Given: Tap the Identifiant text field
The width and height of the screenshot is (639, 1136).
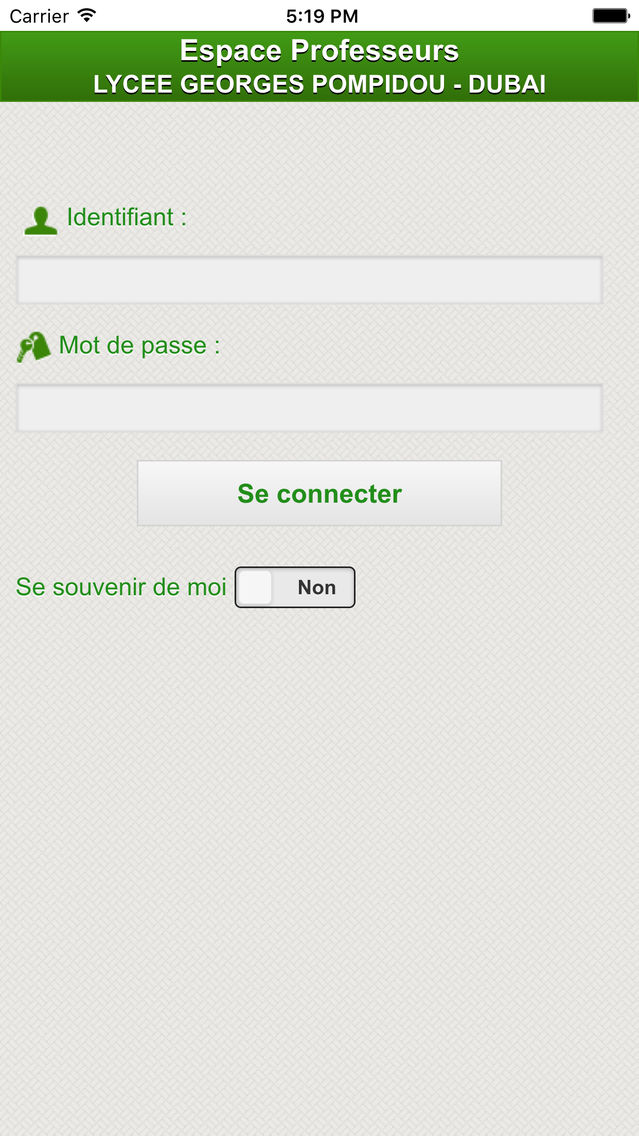Looking at the screenshot, I should pyautogui.click(x=309, y=280).
